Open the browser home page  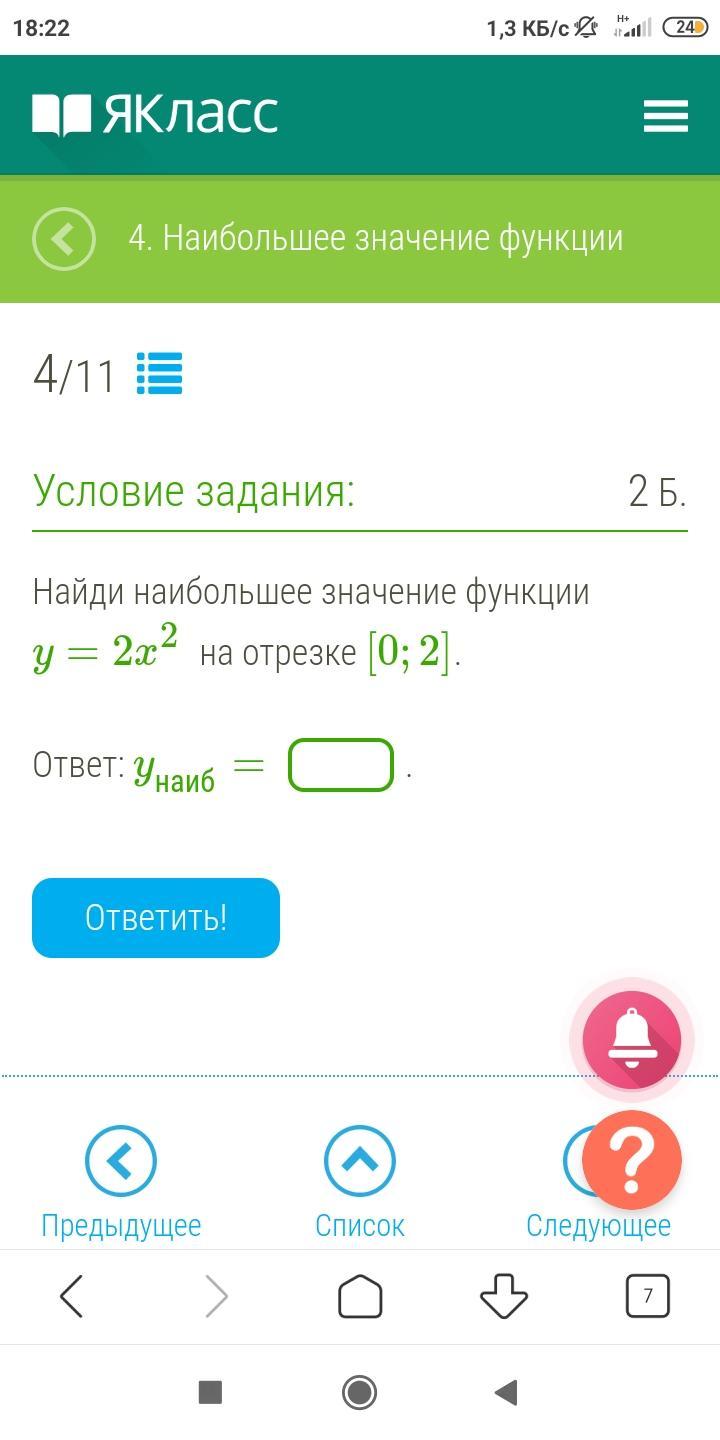point(360,1297)
